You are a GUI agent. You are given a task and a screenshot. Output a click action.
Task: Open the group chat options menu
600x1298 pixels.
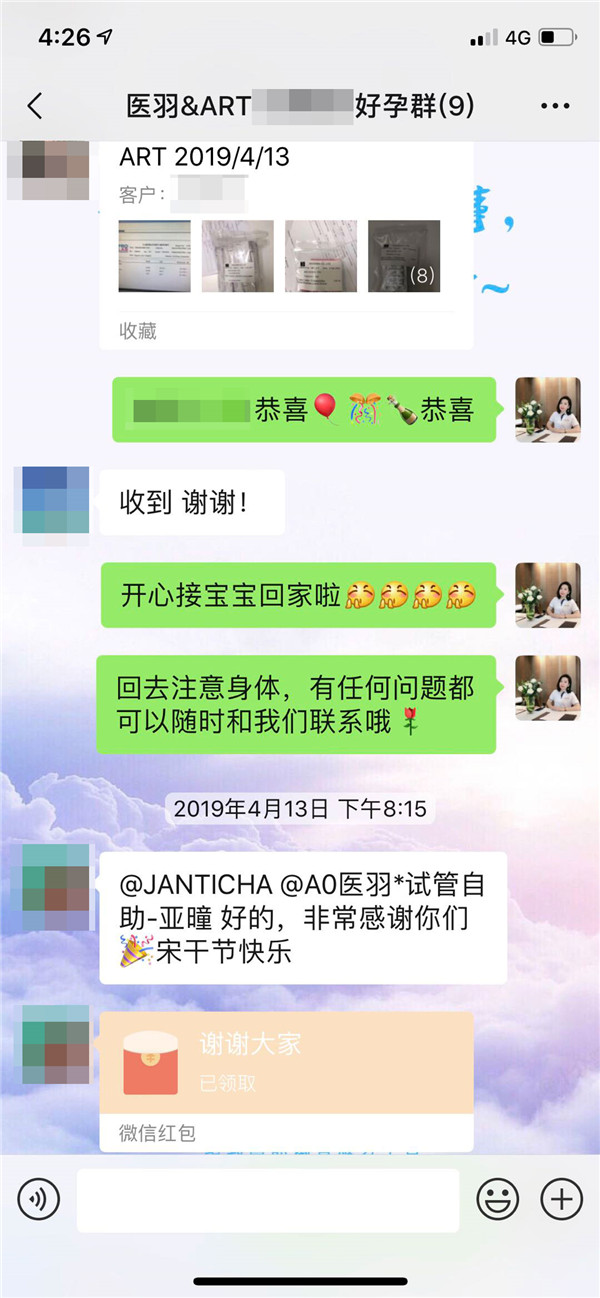(x=554, y=106)
